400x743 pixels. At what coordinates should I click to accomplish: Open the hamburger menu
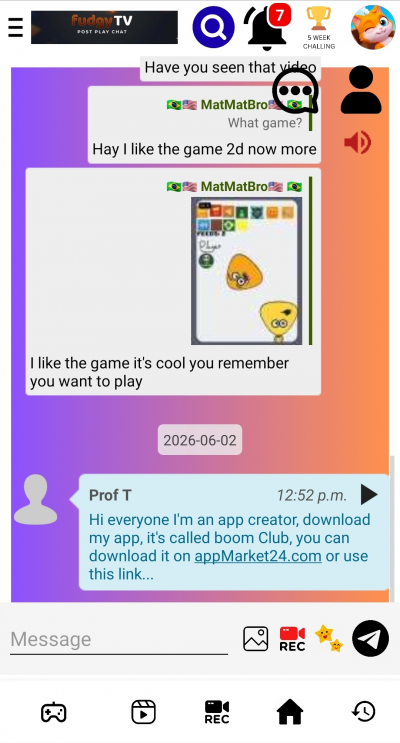tap(15, 27)
